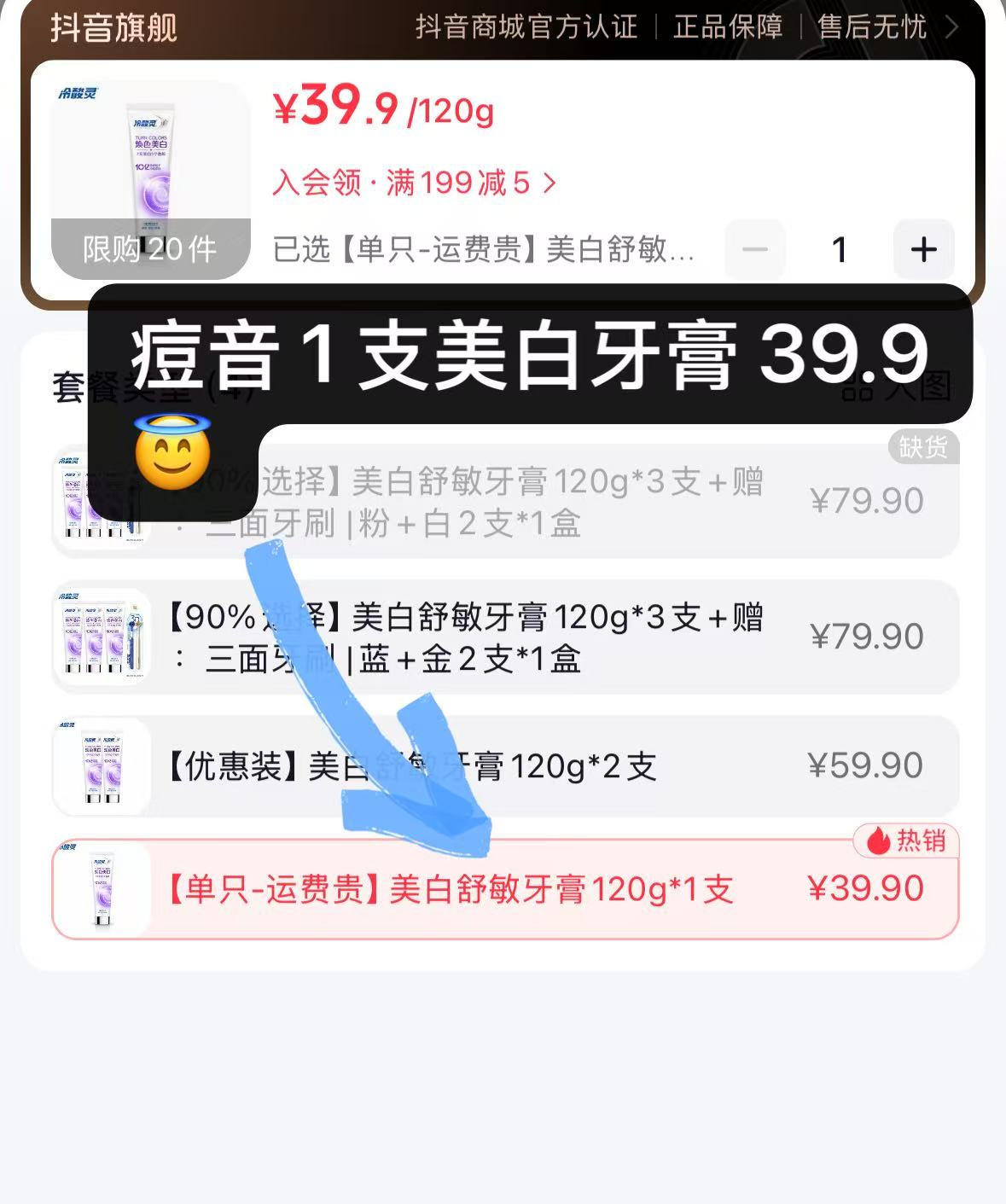Image resolution: width=1006 pixels, height=1204 pixels.
Task: Select the 【优惠装】 two-tube package option
Action: point(512,766)
